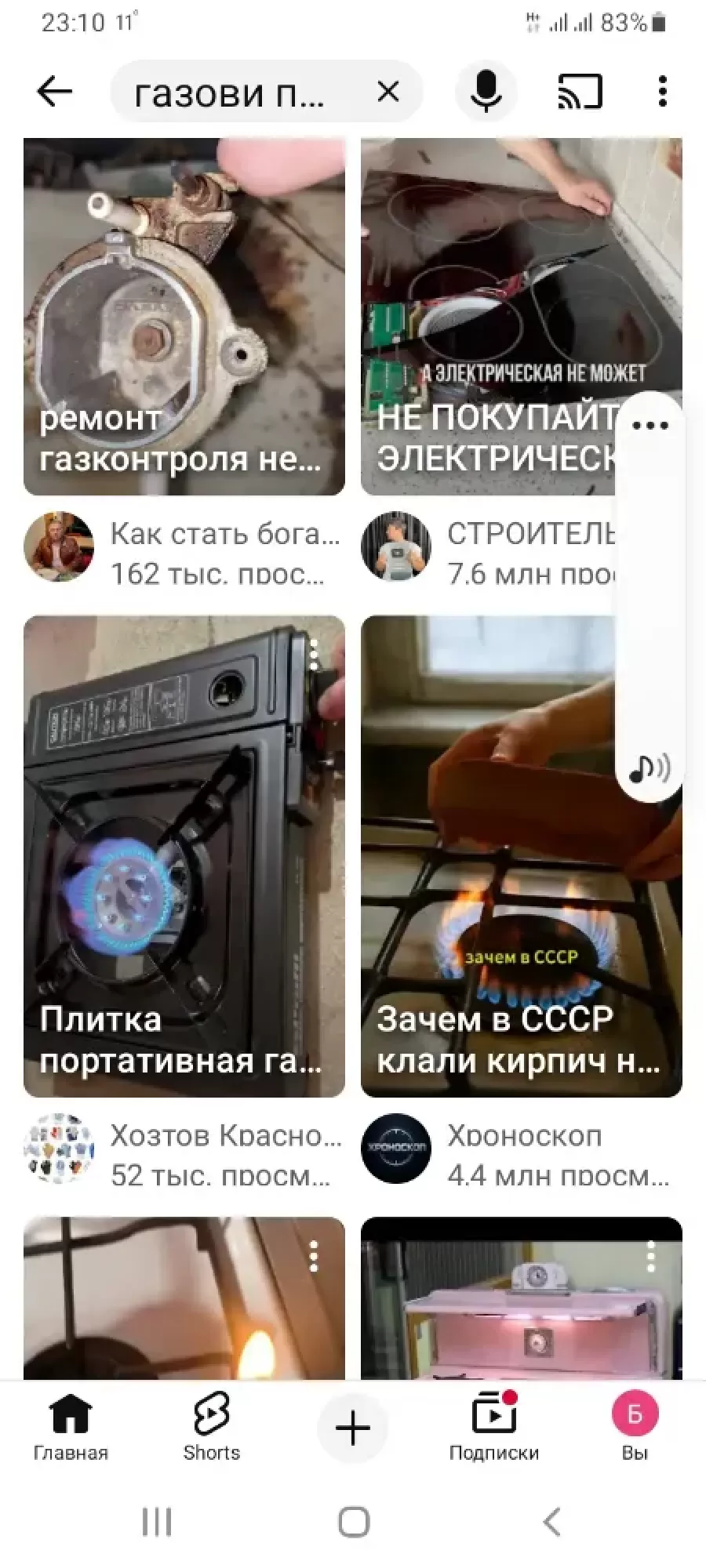The image size is (706, 1568).
Task: Go to the Вы profile tab
Action: [635, 1427]
